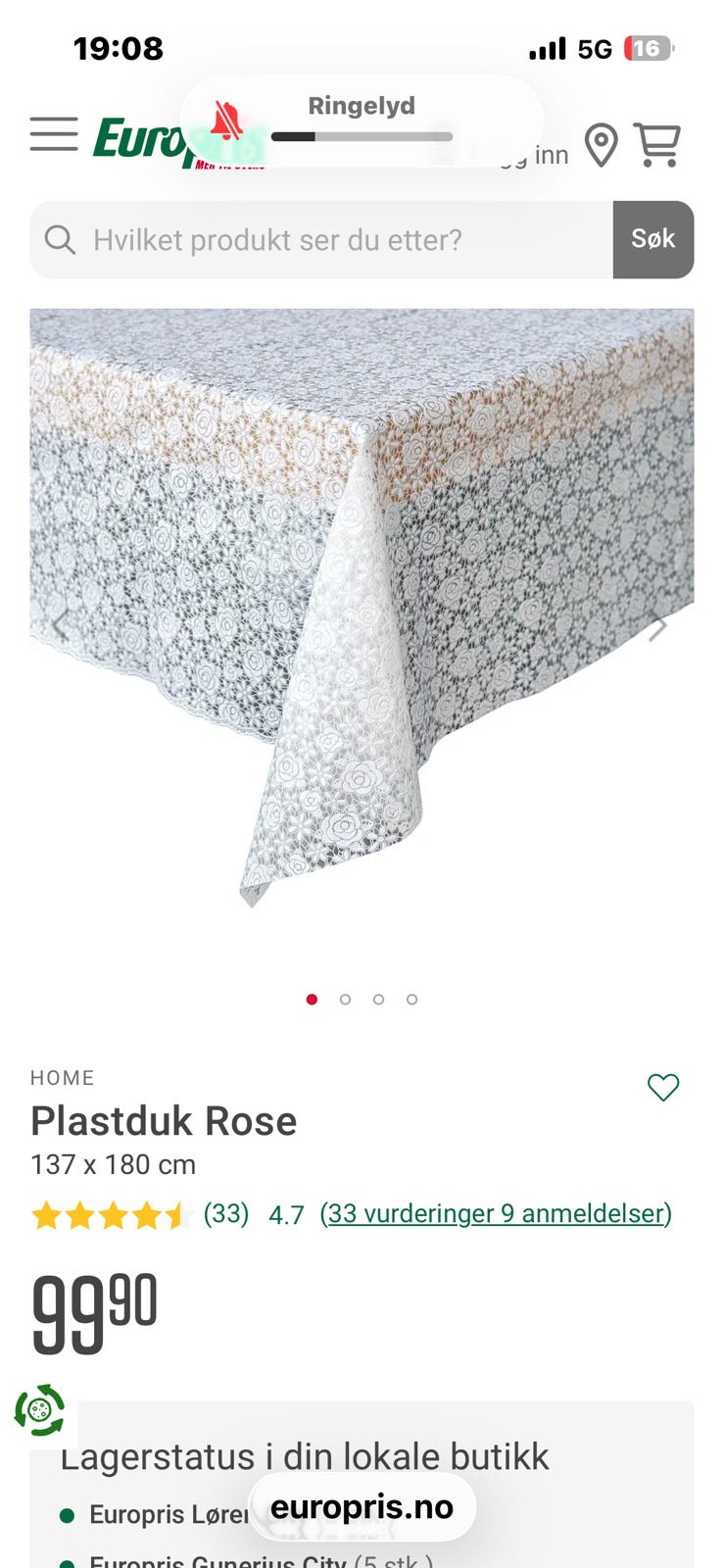Show next product image with right arrow

658,624
